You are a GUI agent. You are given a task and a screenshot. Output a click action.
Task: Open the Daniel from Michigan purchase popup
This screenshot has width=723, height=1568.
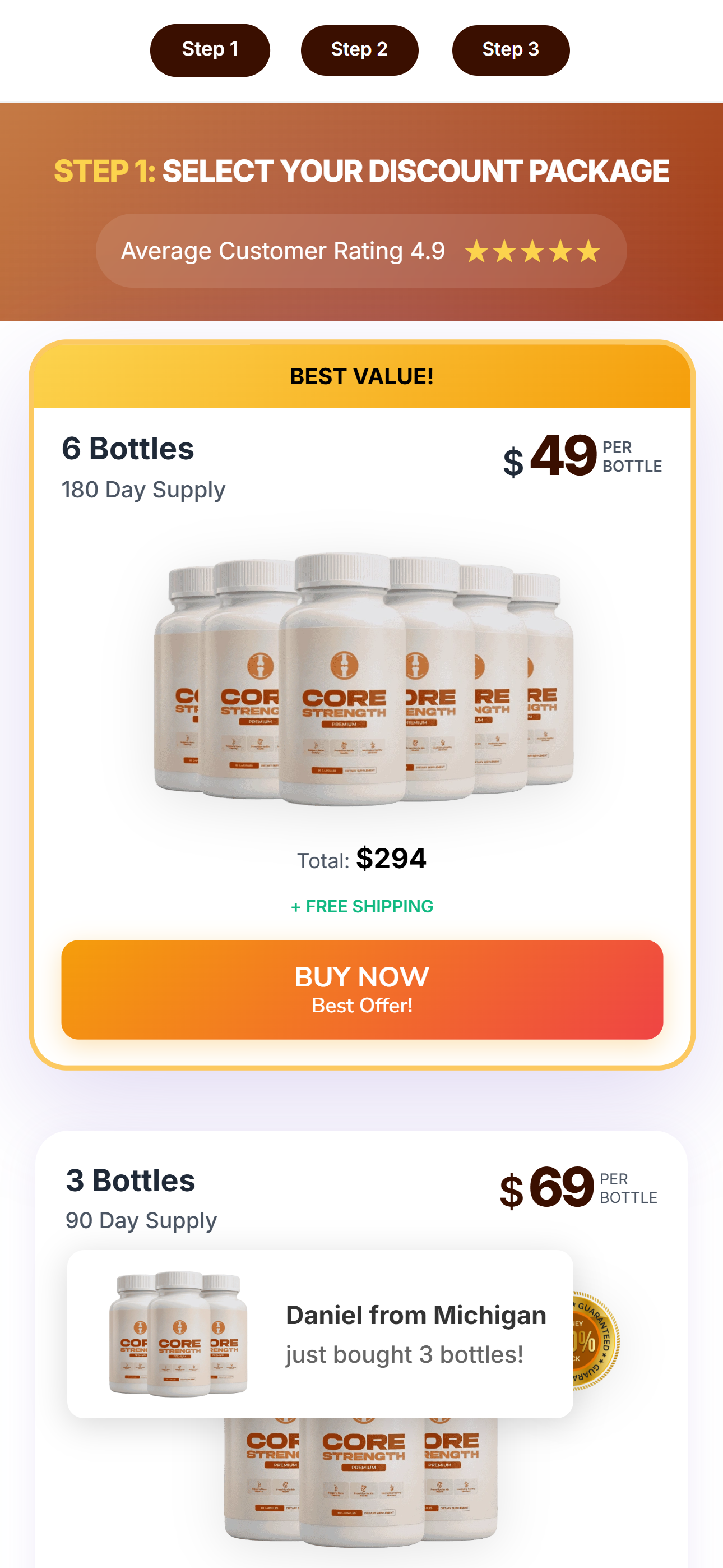coord(320,1333)
